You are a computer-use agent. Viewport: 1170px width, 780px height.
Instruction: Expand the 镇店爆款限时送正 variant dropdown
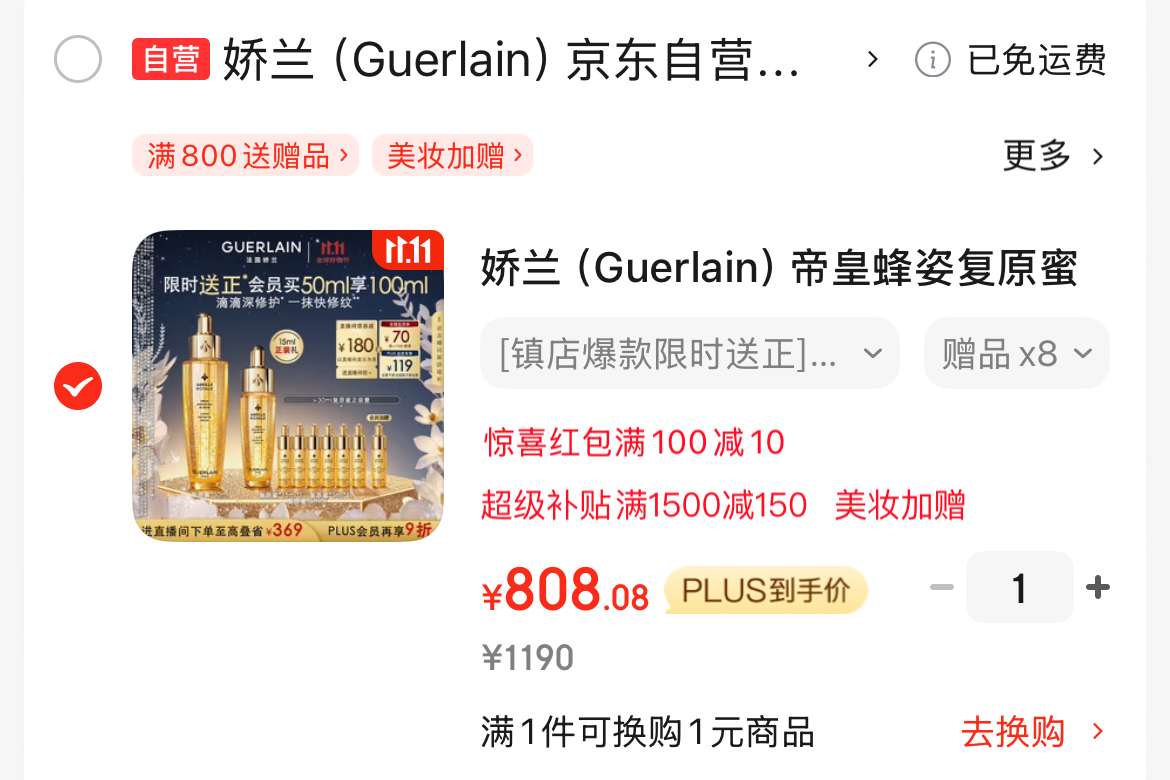click(x=689, y=353)
